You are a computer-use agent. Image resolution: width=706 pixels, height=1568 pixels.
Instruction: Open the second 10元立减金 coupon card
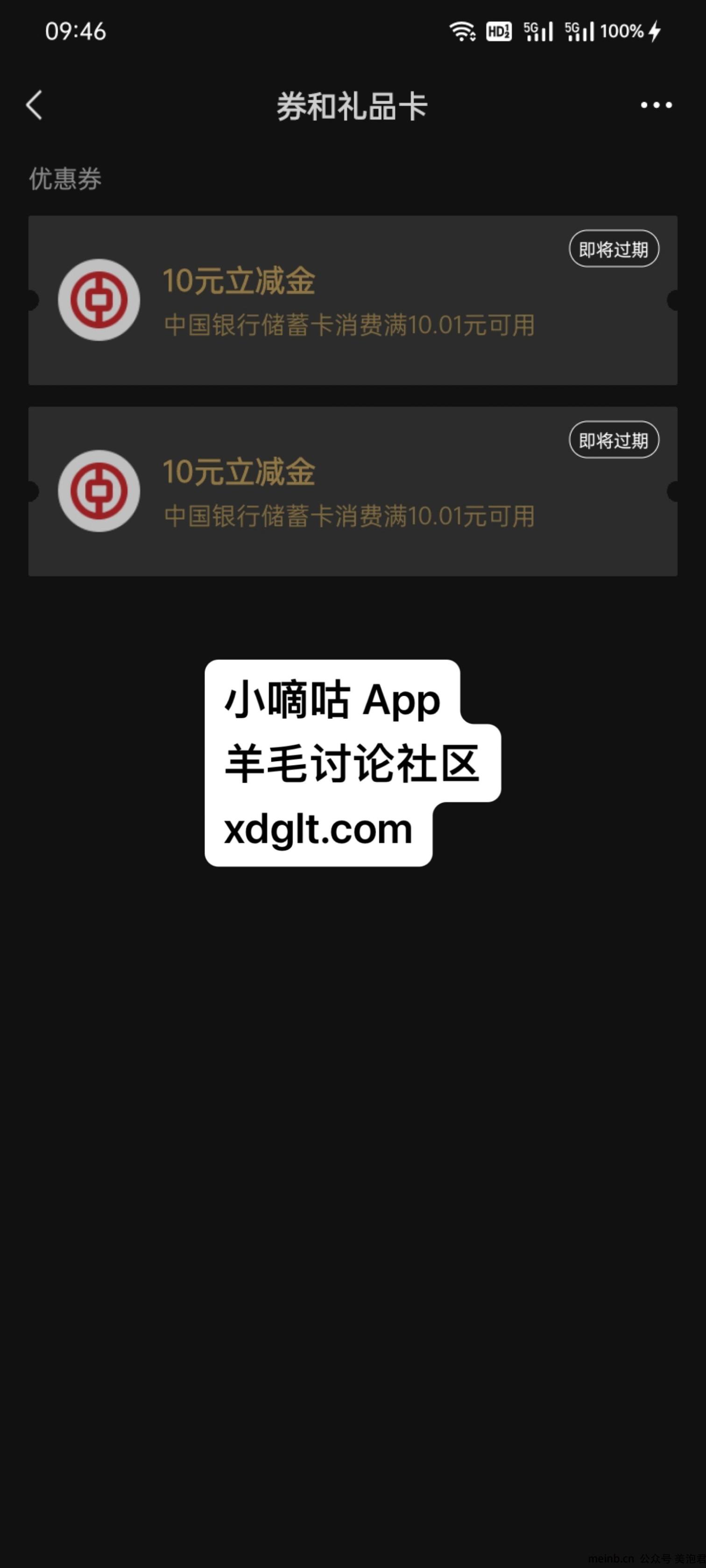coord(352,491)
